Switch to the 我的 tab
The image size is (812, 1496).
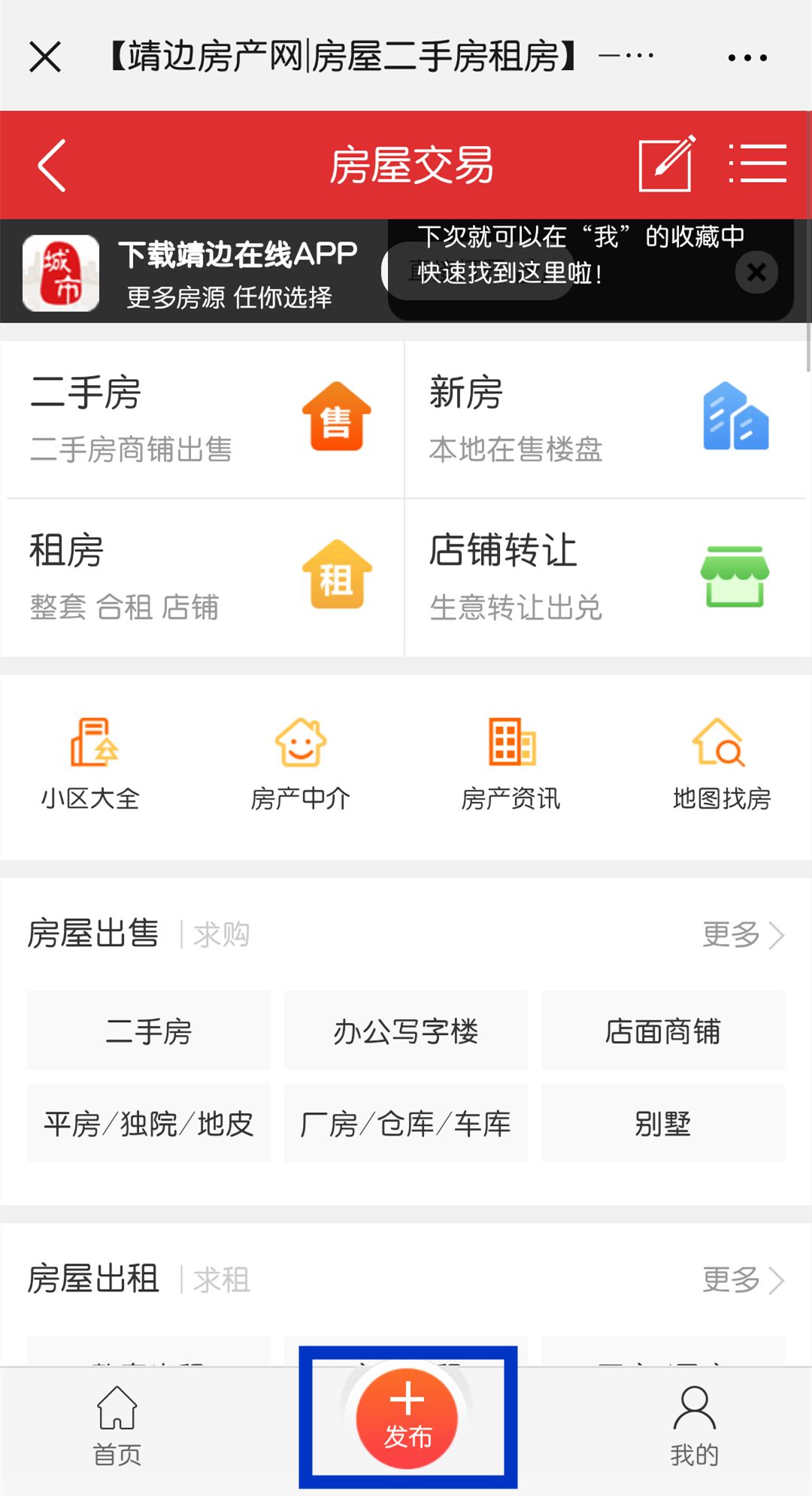click(x=695, y=1426)
